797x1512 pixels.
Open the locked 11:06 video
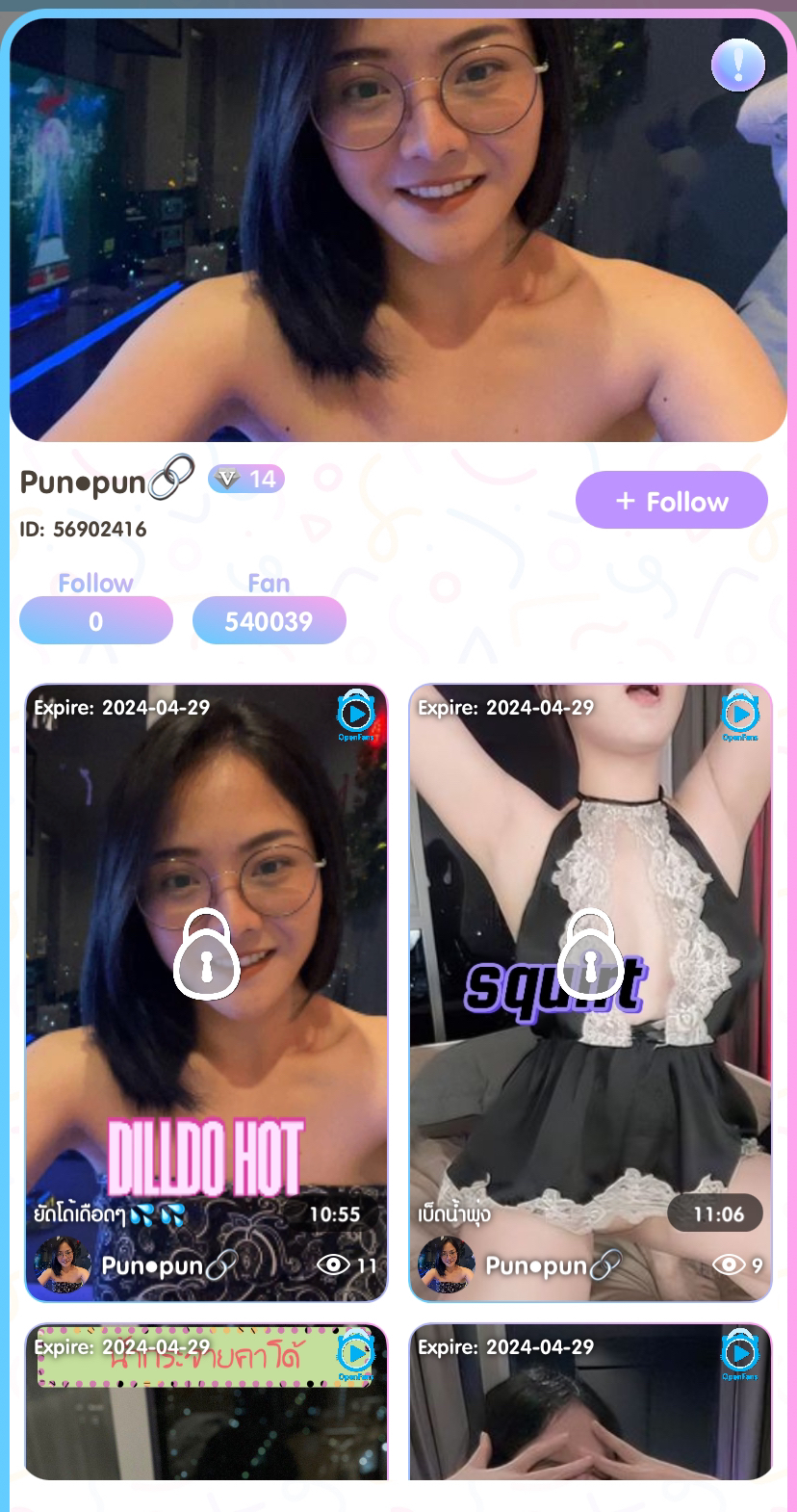pyautogui.click(x=590, y=963)
